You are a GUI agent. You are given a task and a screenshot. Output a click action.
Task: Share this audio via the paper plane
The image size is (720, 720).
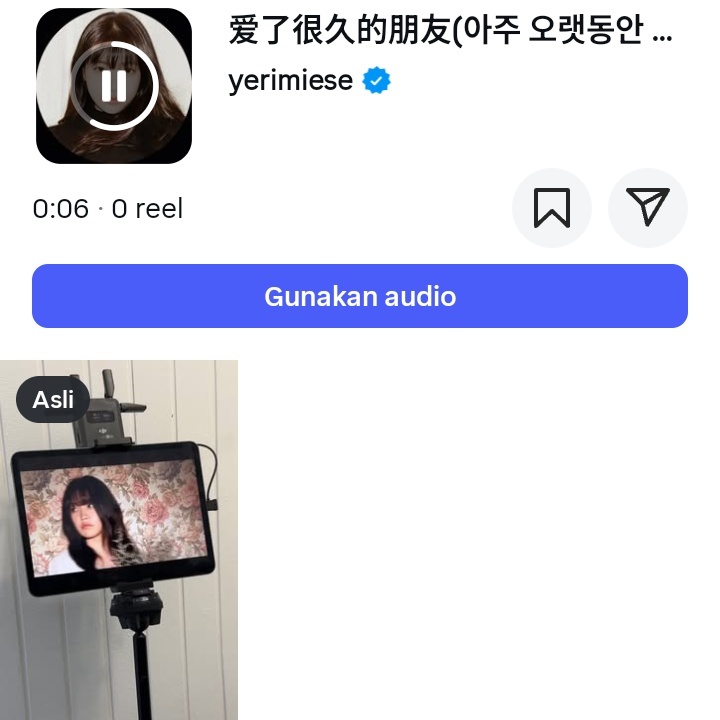coord(648,208)
